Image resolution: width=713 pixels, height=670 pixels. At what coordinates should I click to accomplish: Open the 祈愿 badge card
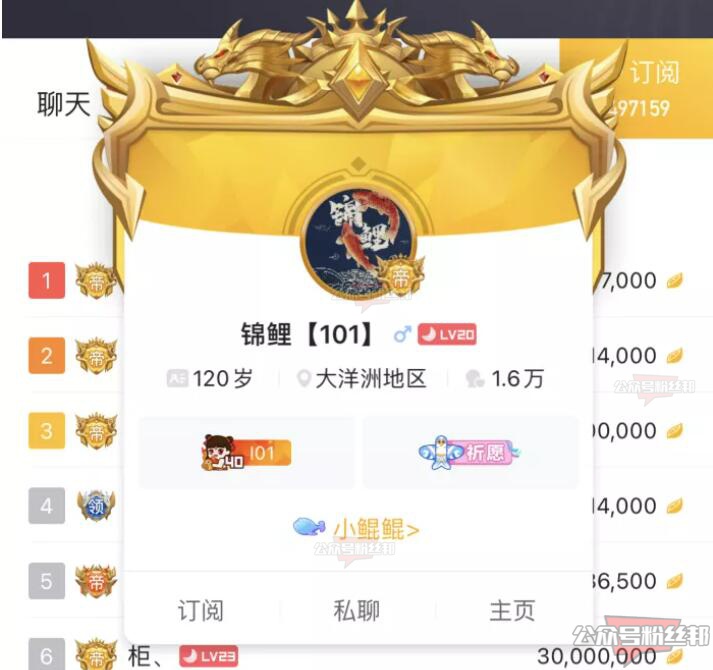[470, 453]
